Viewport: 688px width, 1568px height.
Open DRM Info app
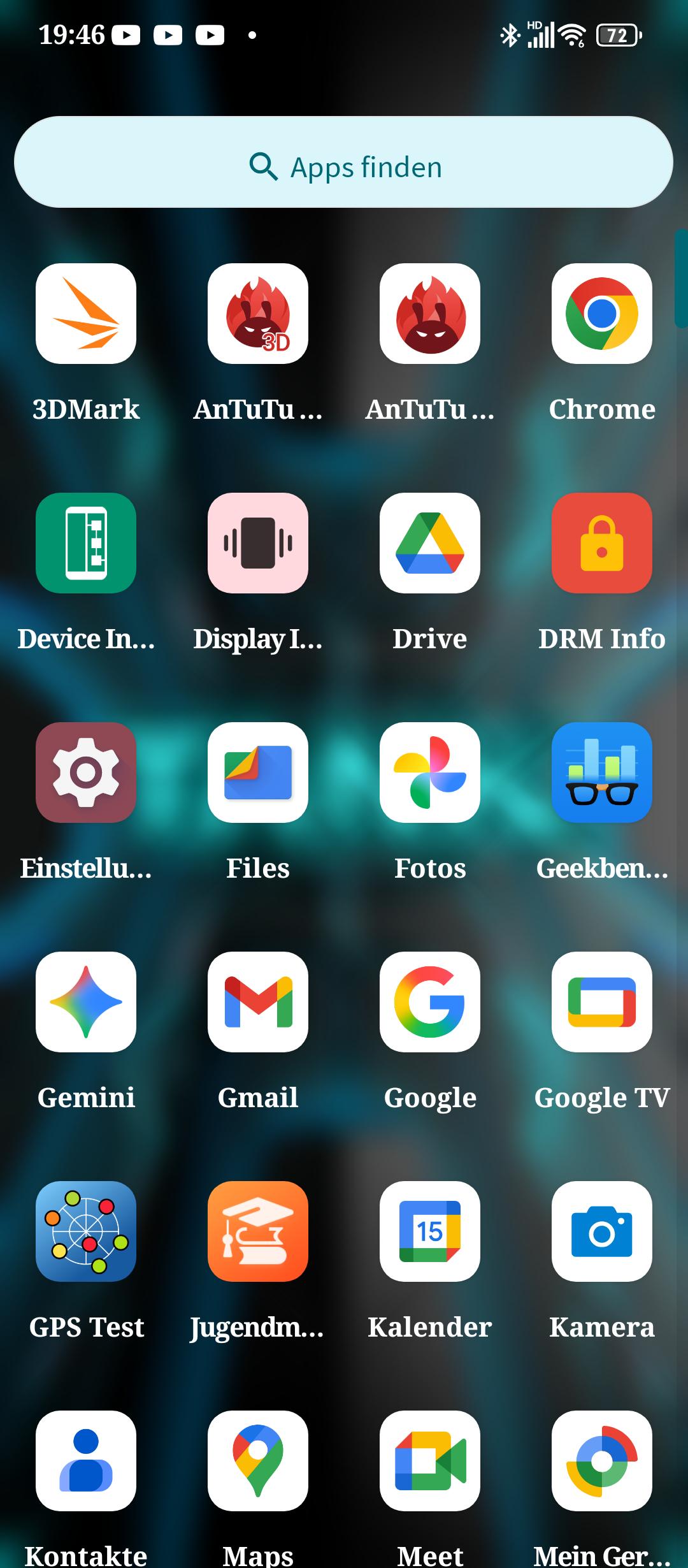click(602, 543)
